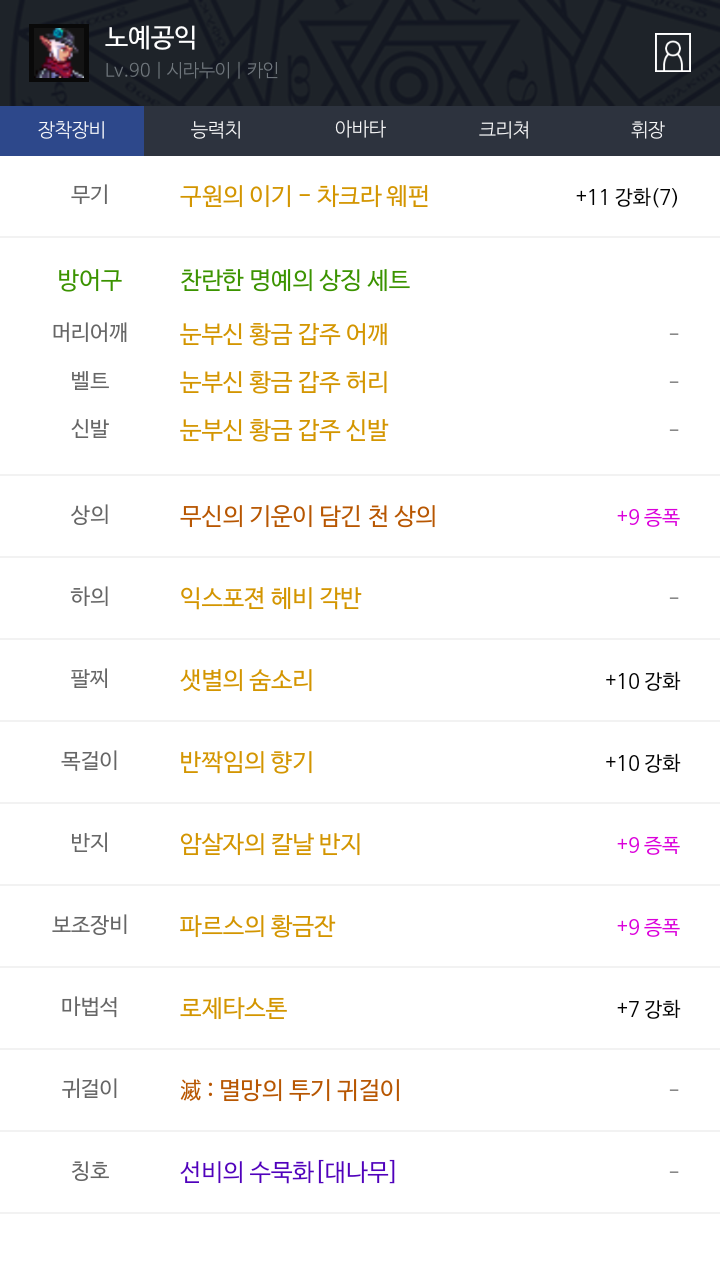Viewport: 720px width, 1280px height.
Task: View the magic stone 로제타스톤
Action: pyautogui.click(x=233, y=1008)
